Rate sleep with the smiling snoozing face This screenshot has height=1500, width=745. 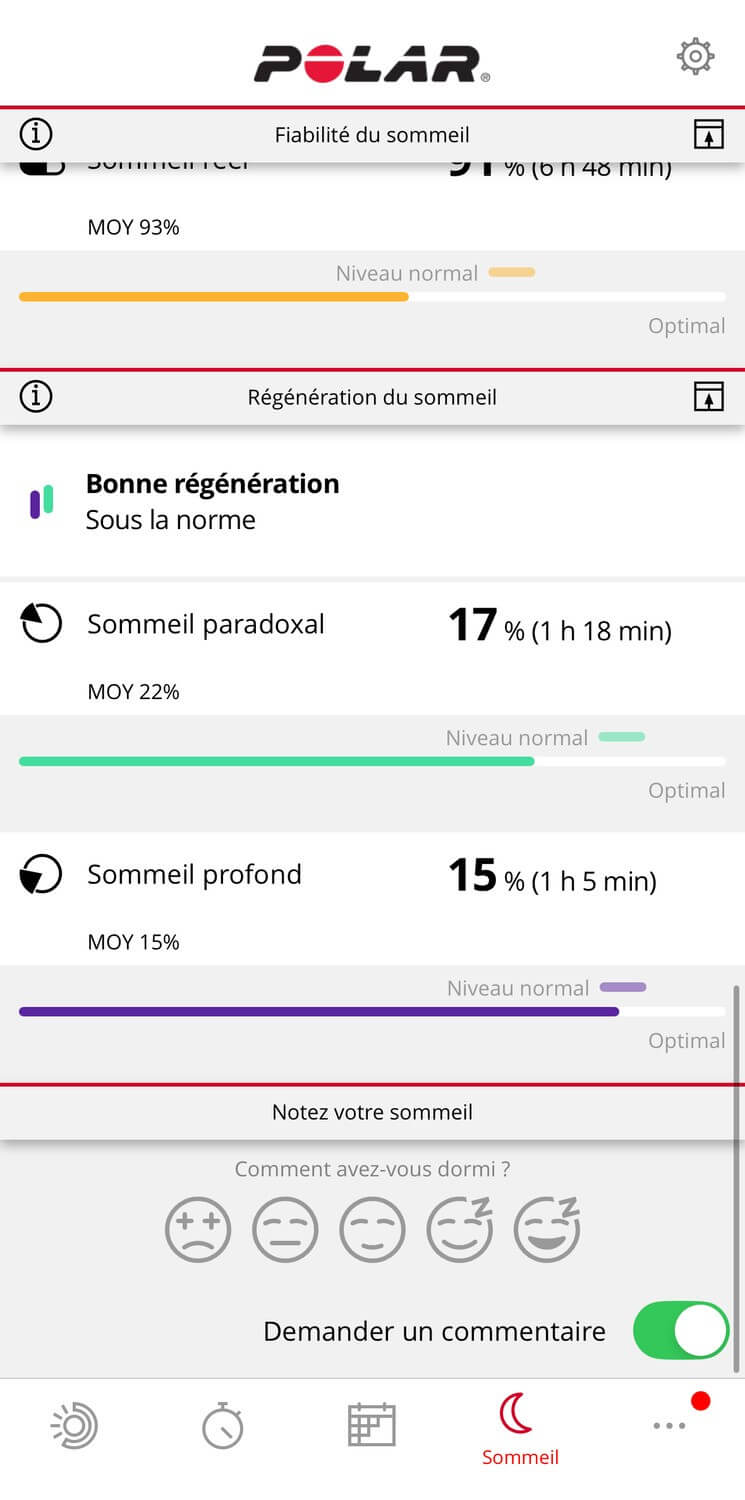[459, 1229]
